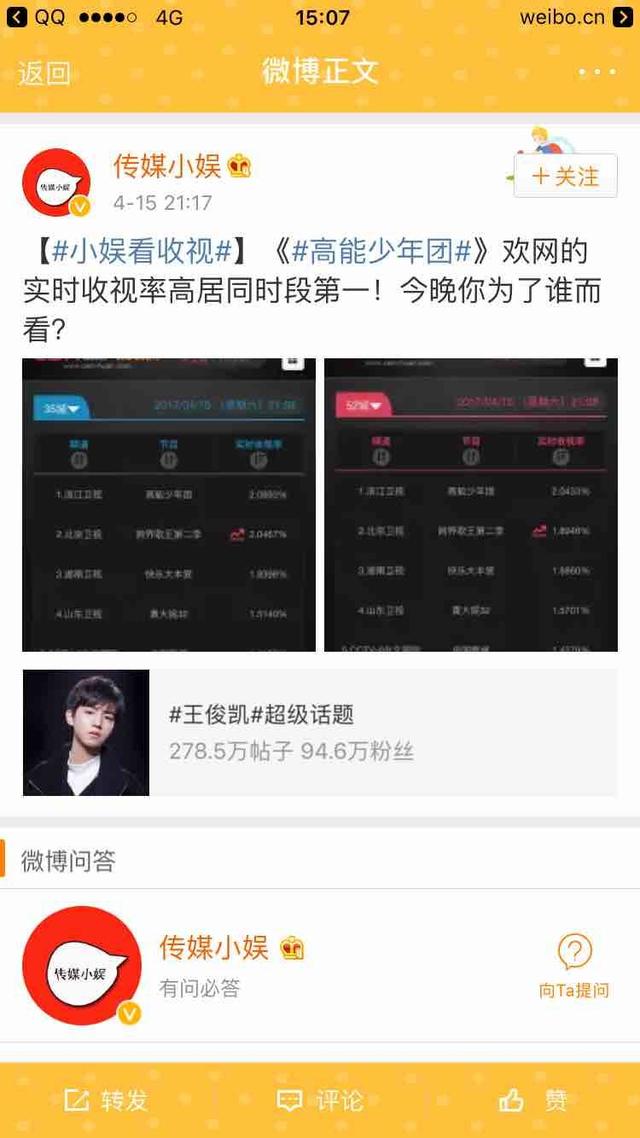
Task: Open 传媒小娱 in the 微博问答 section
Action: [x=213, y=948]
